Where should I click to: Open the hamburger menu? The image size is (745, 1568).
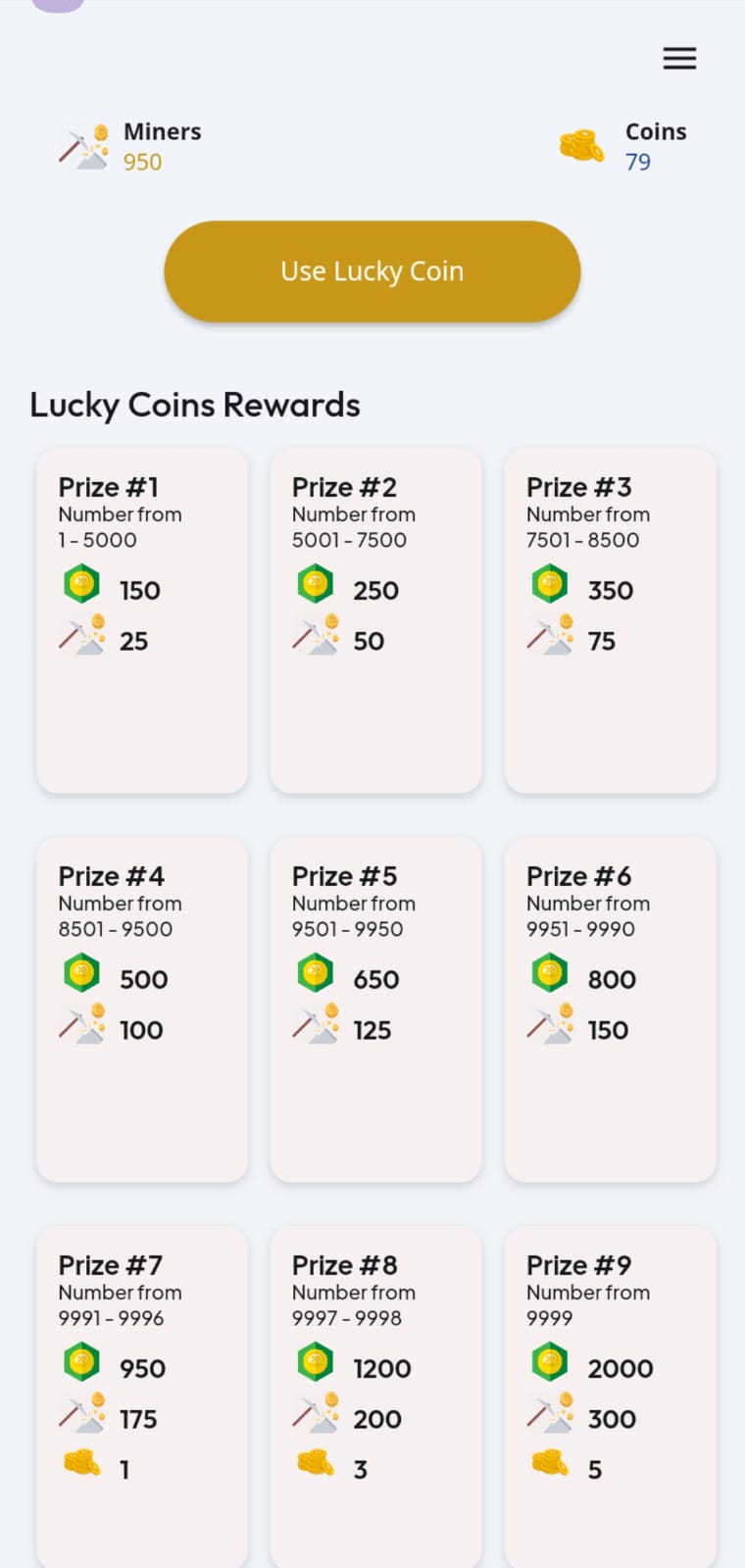coord(679,59)
